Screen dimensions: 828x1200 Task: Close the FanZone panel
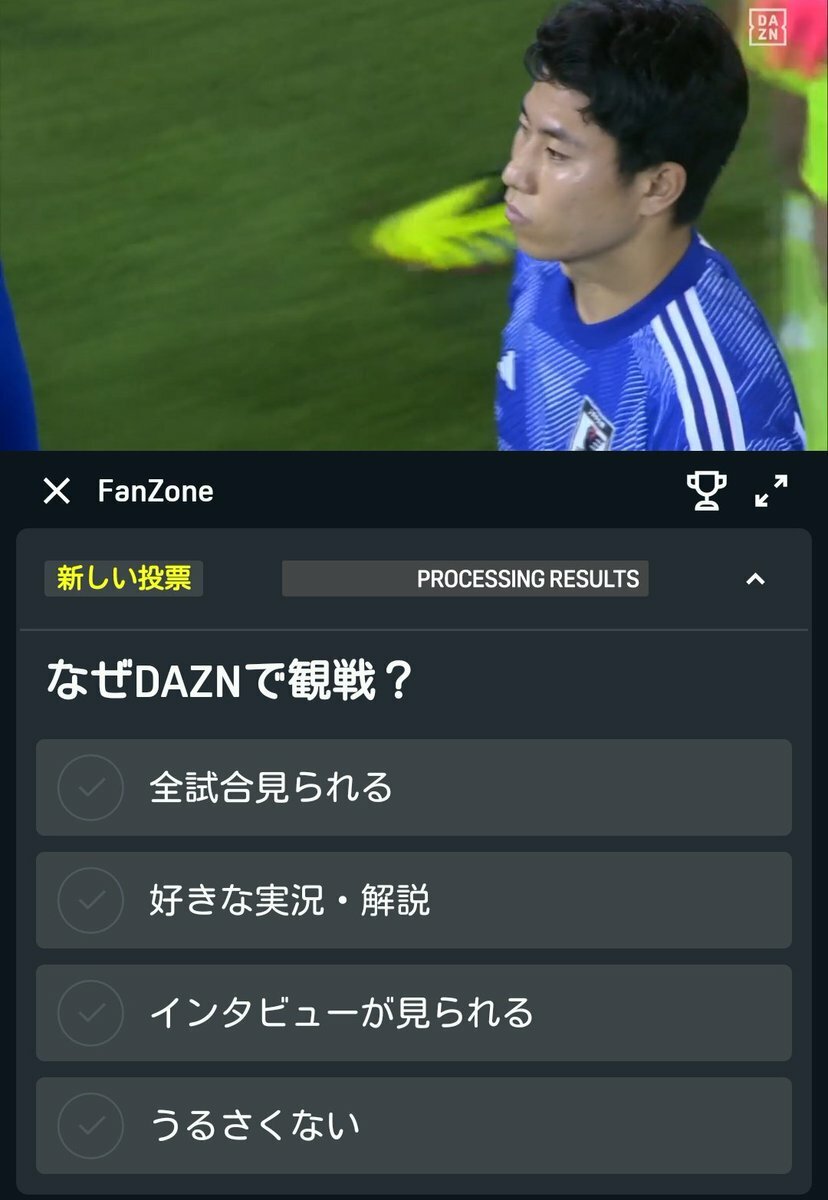[x=57, y=491]
